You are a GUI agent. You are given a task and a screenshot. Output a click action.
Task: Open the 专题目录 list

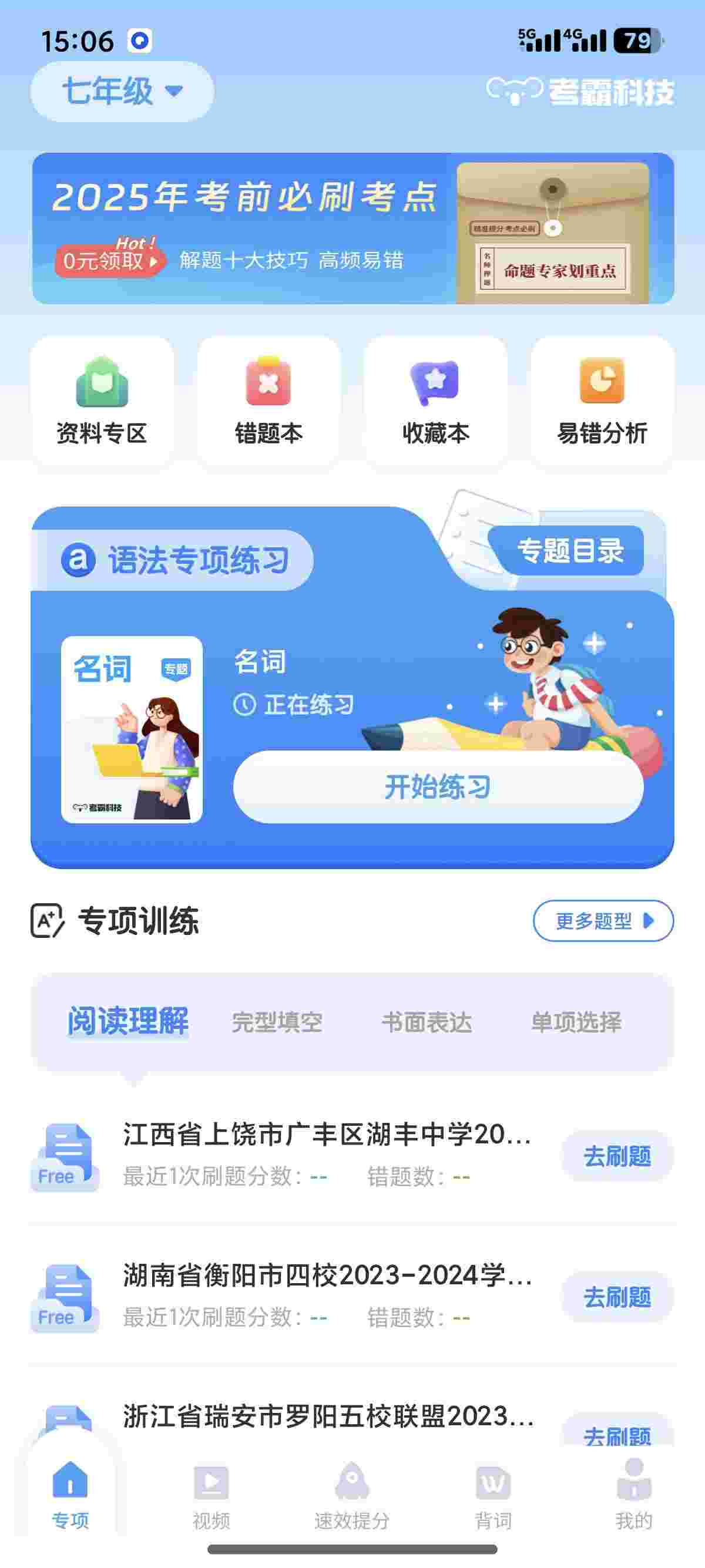click(x=569, y=551)
